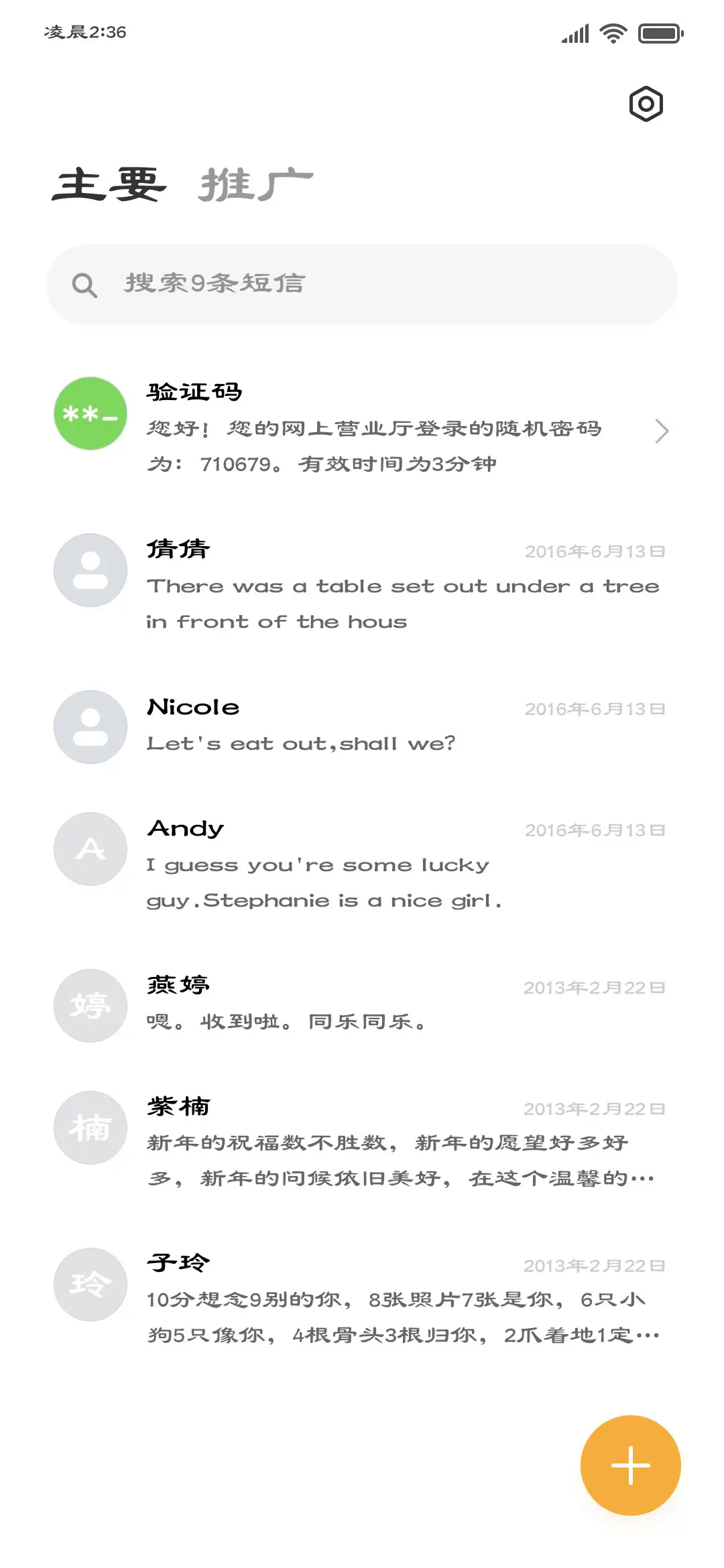
Task: Check the Wi-Fi status bar icon
Action: 612,32
